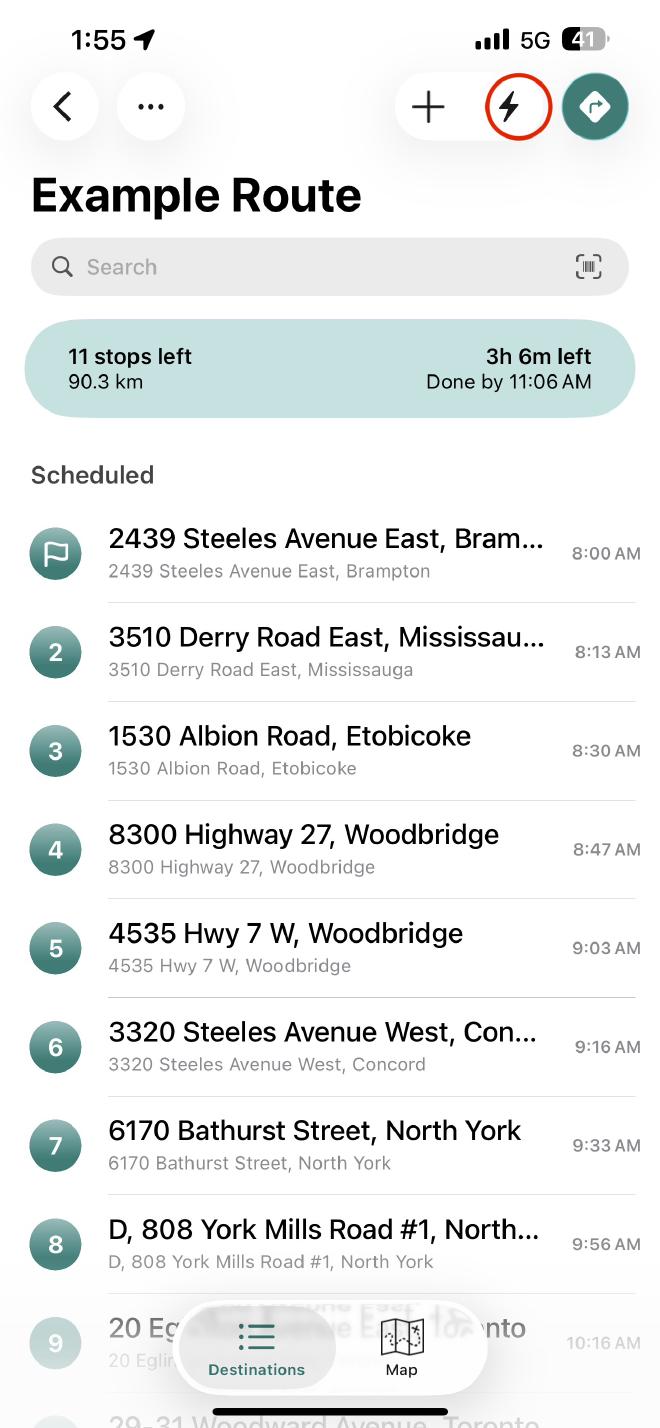The height and width of the screenshot is (1428, 660).
Task: Switch to the Map tab
Action: pyautogui.click(x=402, y=1346)
